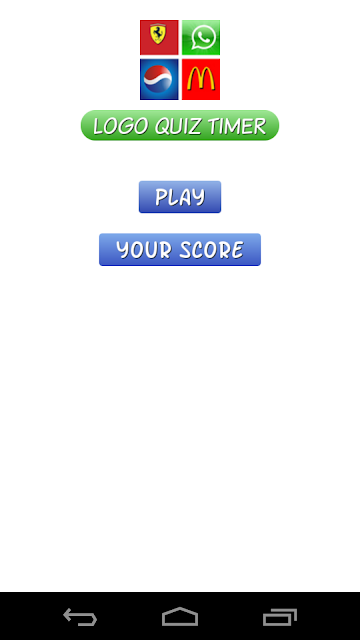Go back using the system back button
The image size is (360, 640).
coord(80,617)
